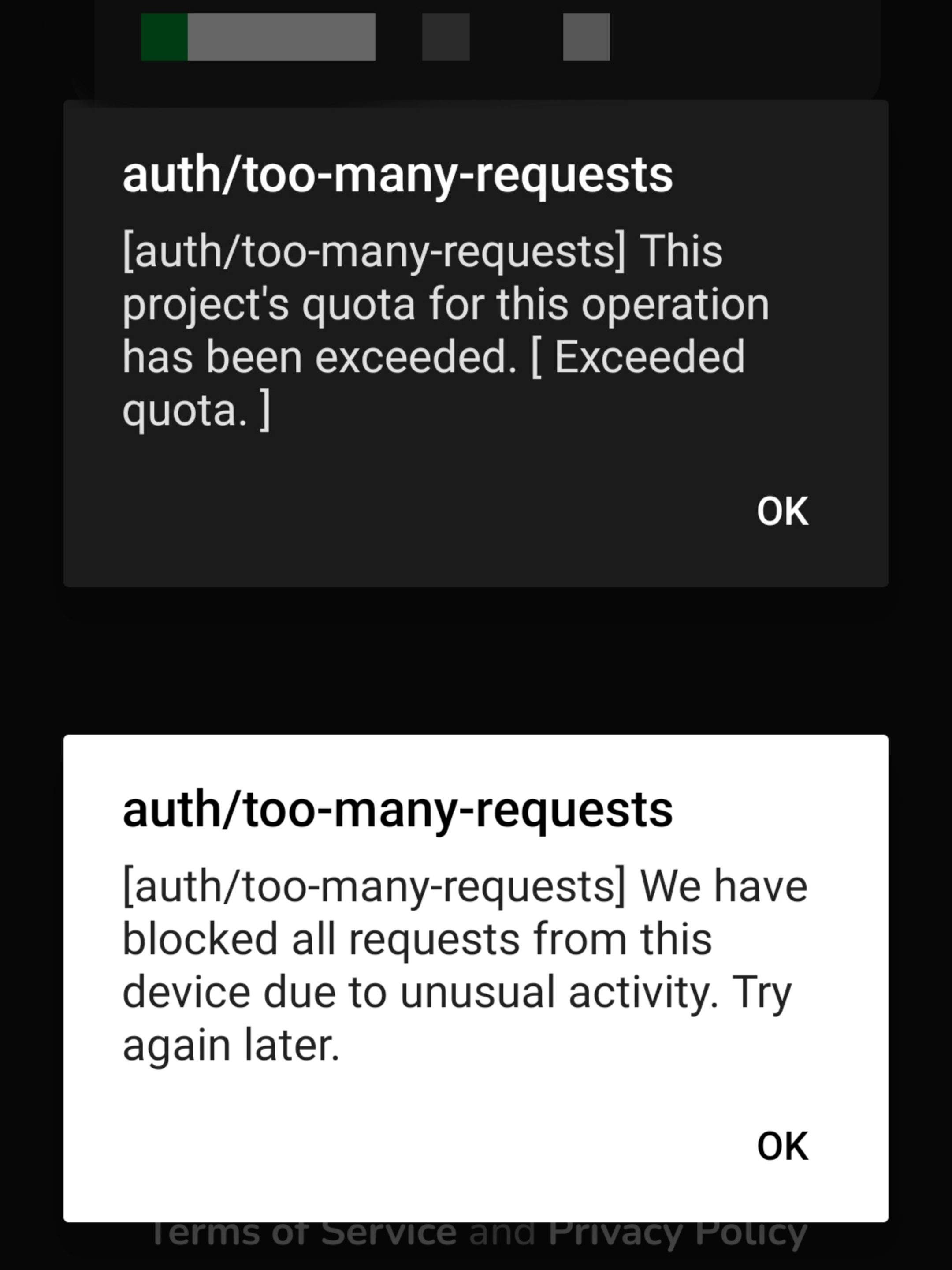Dismiss the quota exceeded error with OK
The image size is (952, 1270).
782,511
